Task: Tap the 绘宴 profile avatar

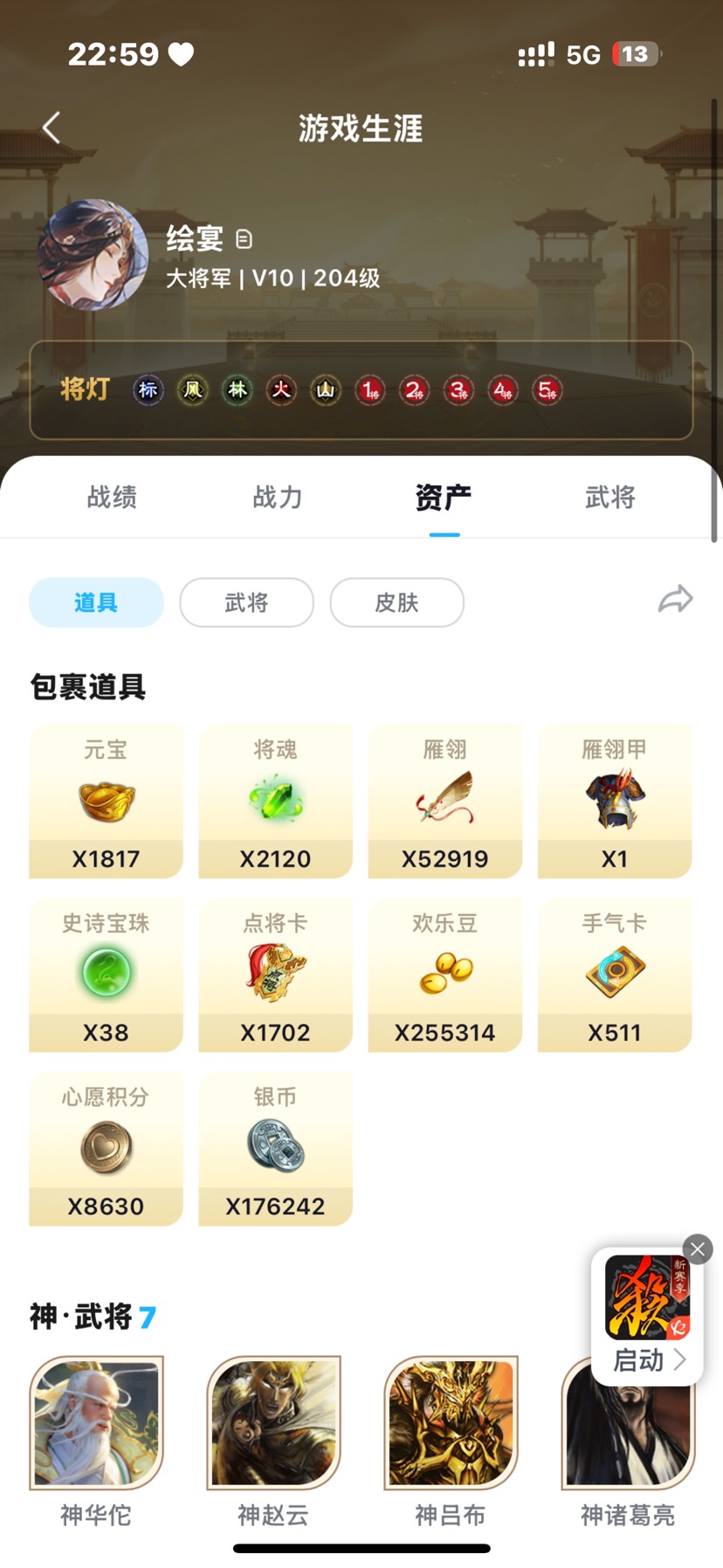Action: click(x=93, y=255)
